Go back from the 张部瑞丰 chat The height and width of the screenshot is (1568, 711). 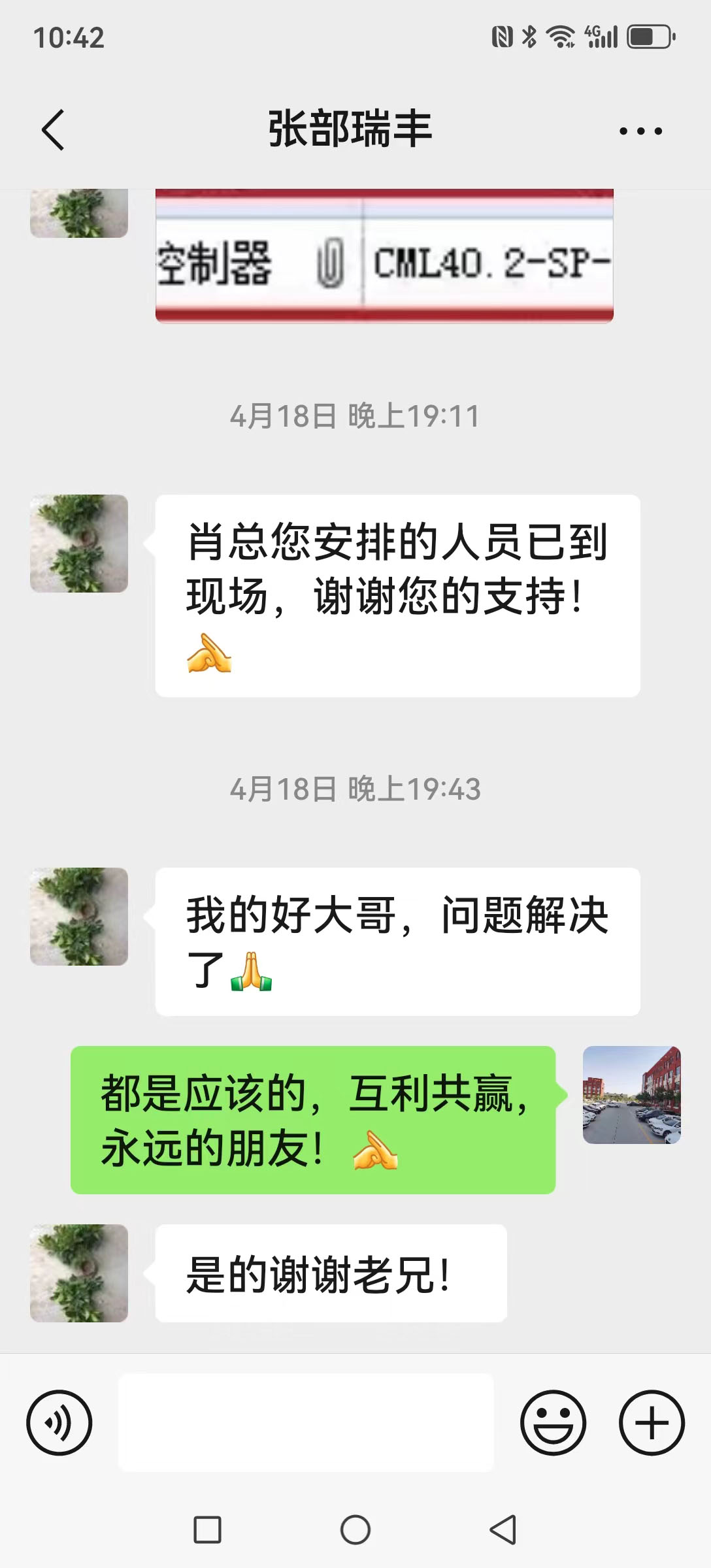pos(54,130)
